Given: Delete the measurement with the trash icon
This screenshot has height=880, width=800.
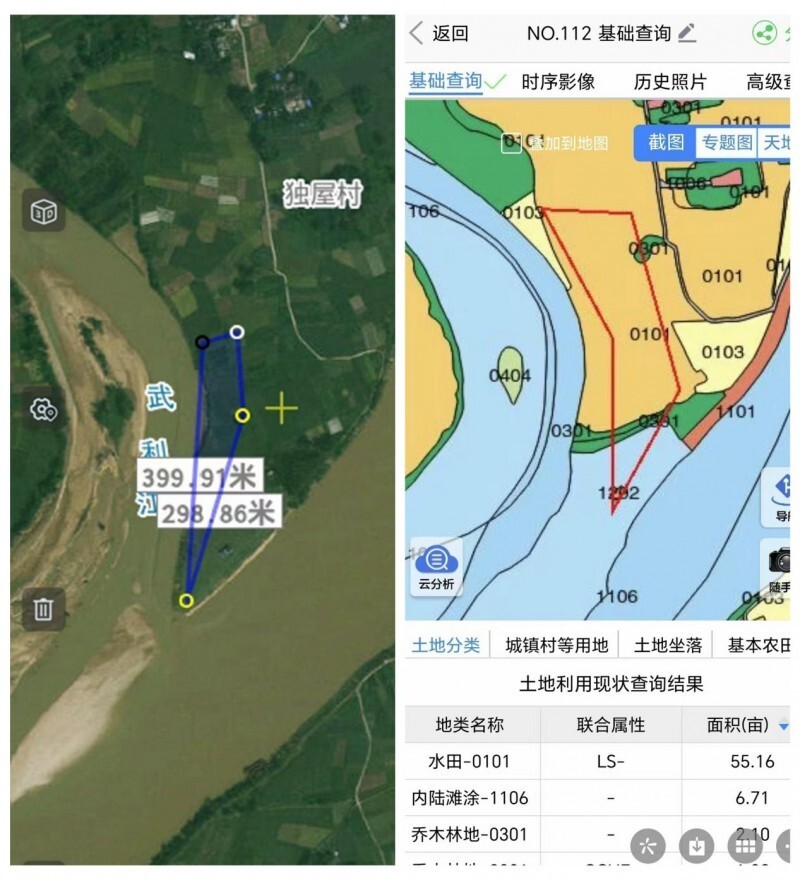Looking at the screenshot, I should [x=44, y=608].
